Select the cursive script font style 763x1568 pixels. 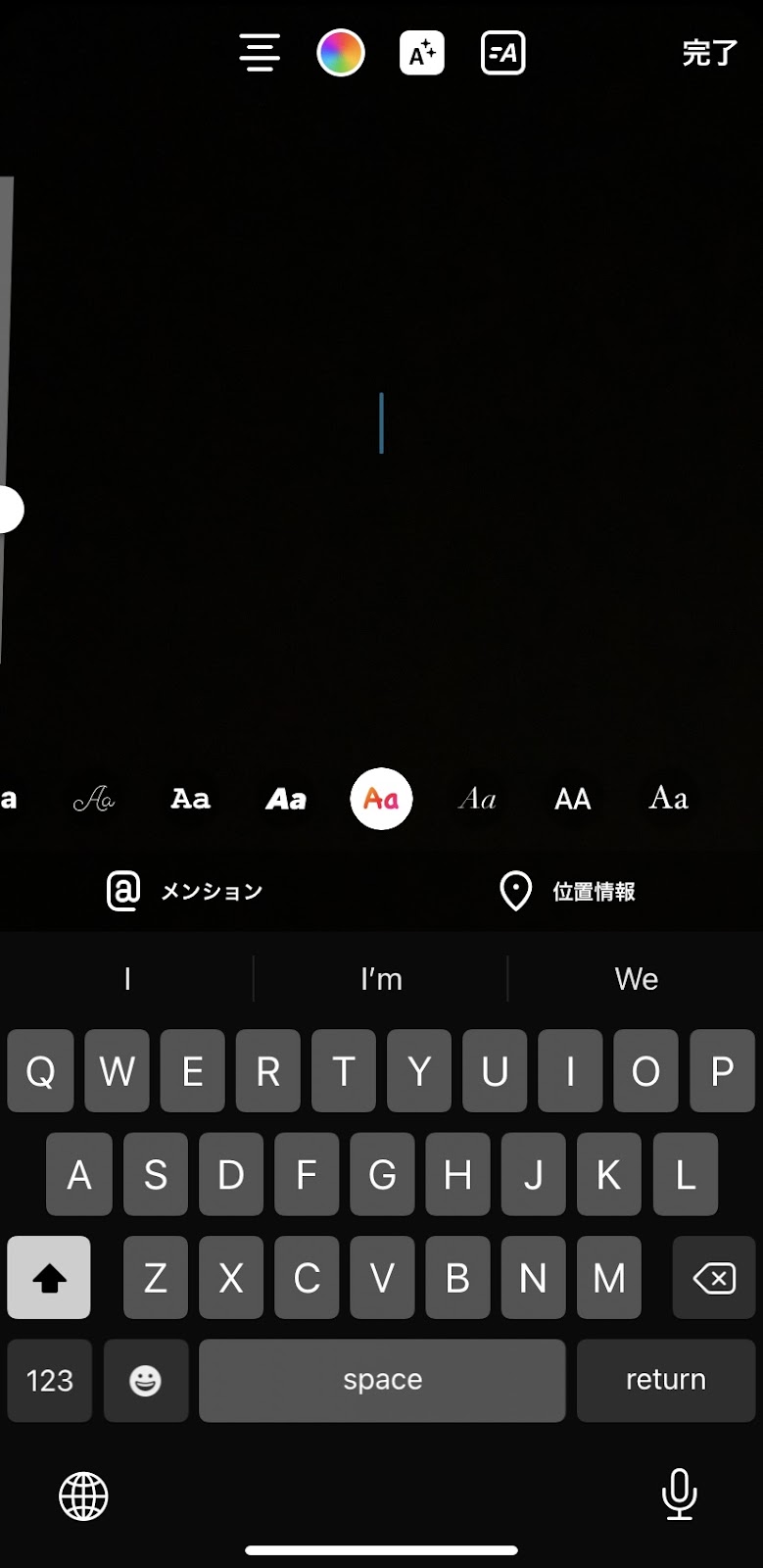94,800
